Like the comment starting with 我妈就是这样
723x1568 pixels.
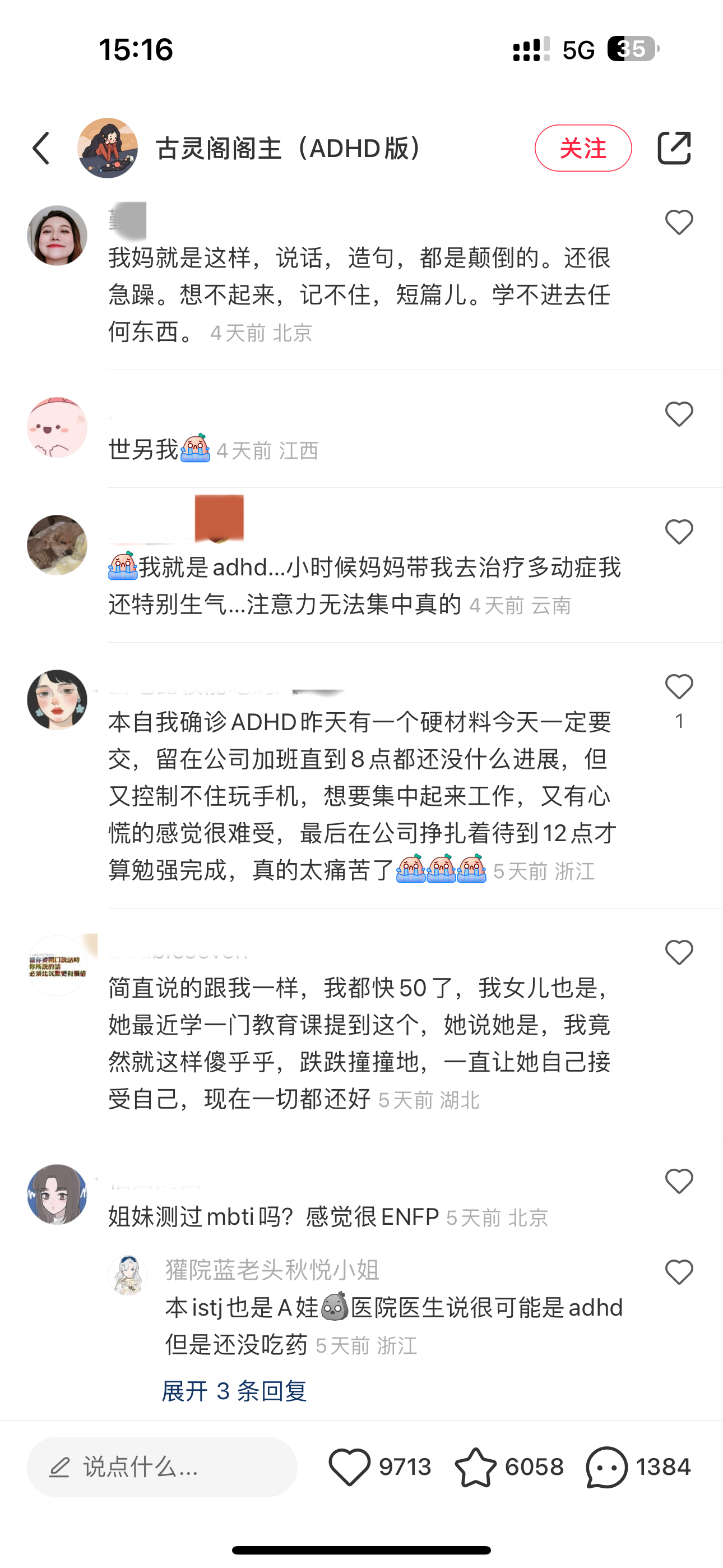click(679, 222)
